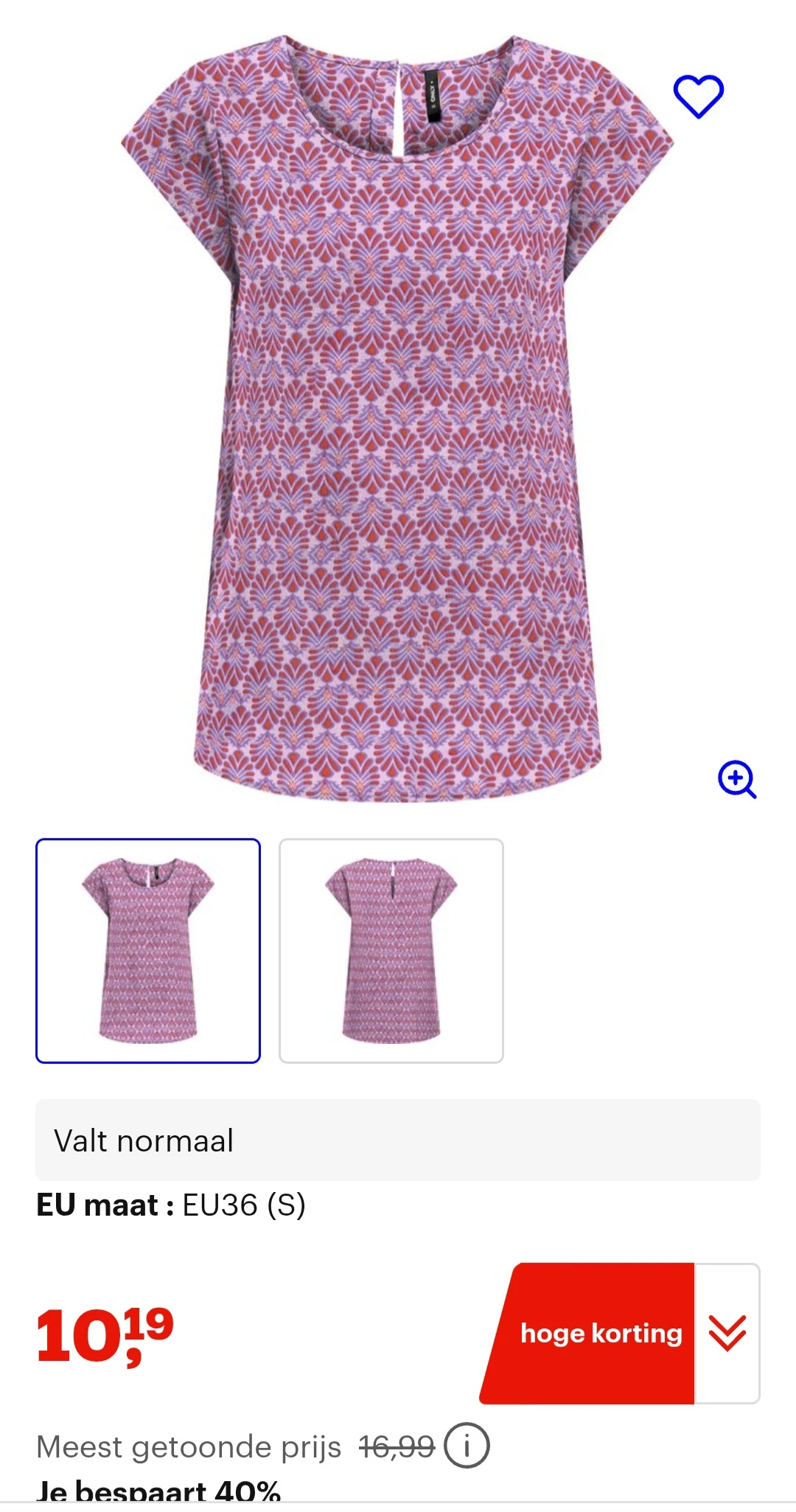
Task: Select the front-view product thumbnail
Action: (147, 950)
